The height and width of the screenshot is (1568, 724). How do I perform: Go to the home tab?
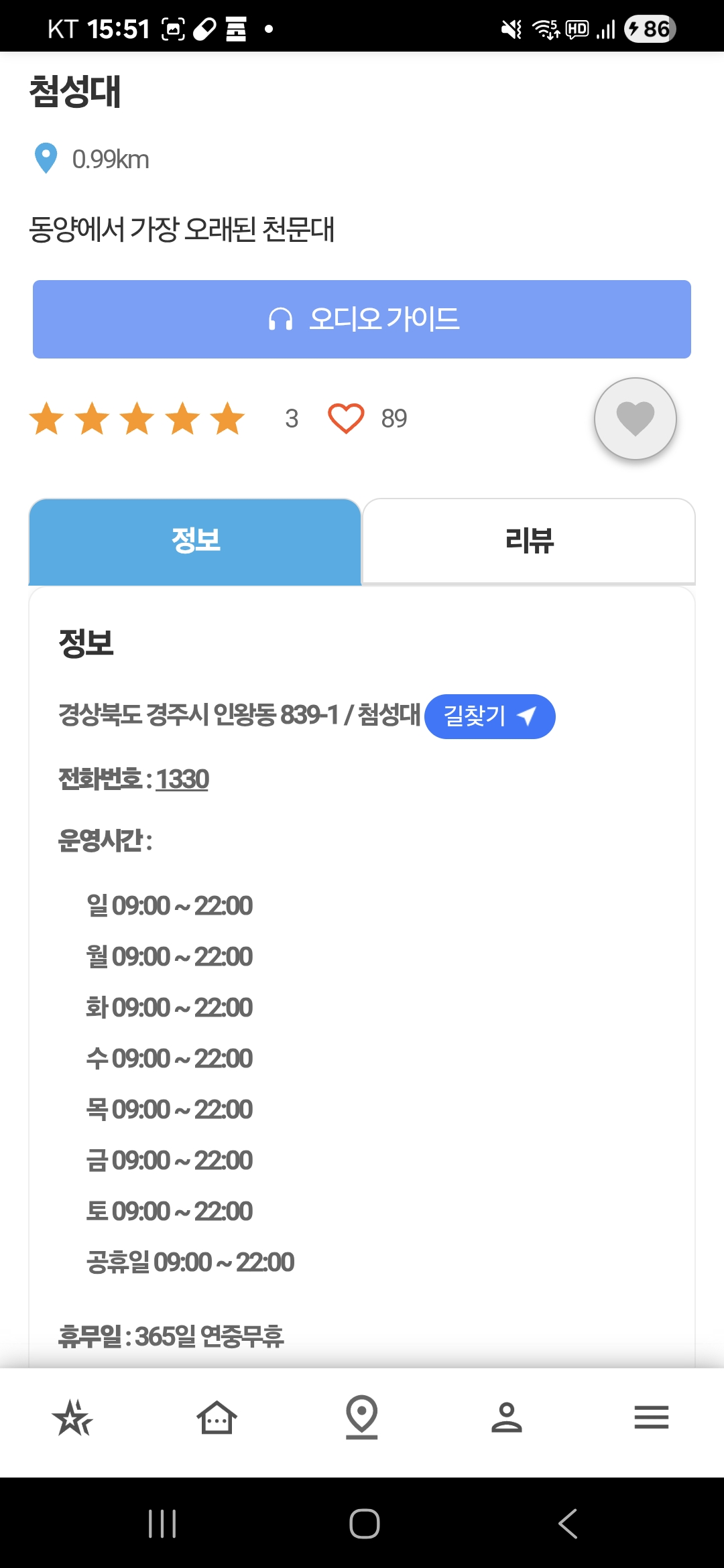point(217,1417)
